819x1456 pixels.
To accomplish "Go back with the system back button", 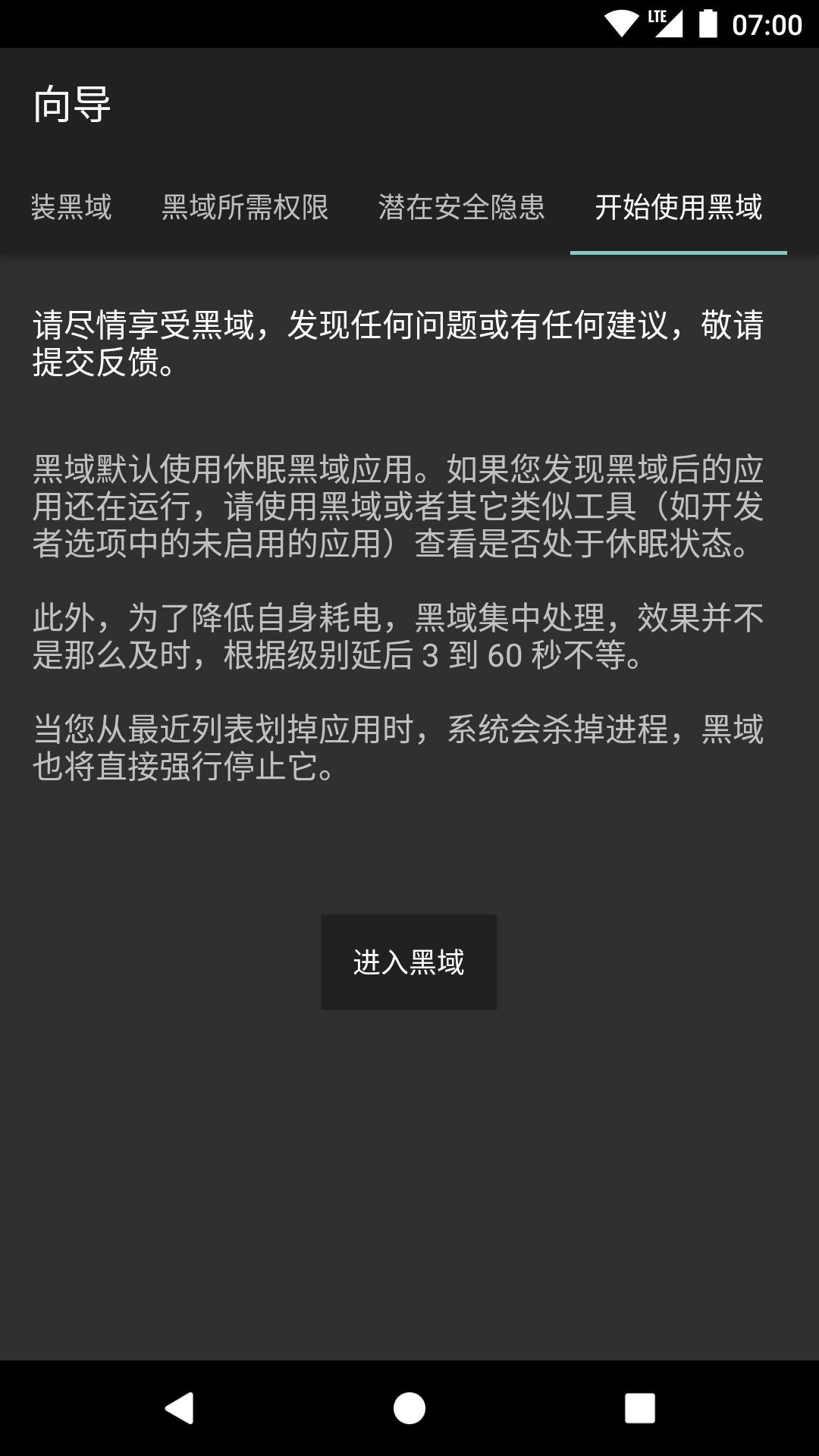I will coord(180,1408).
